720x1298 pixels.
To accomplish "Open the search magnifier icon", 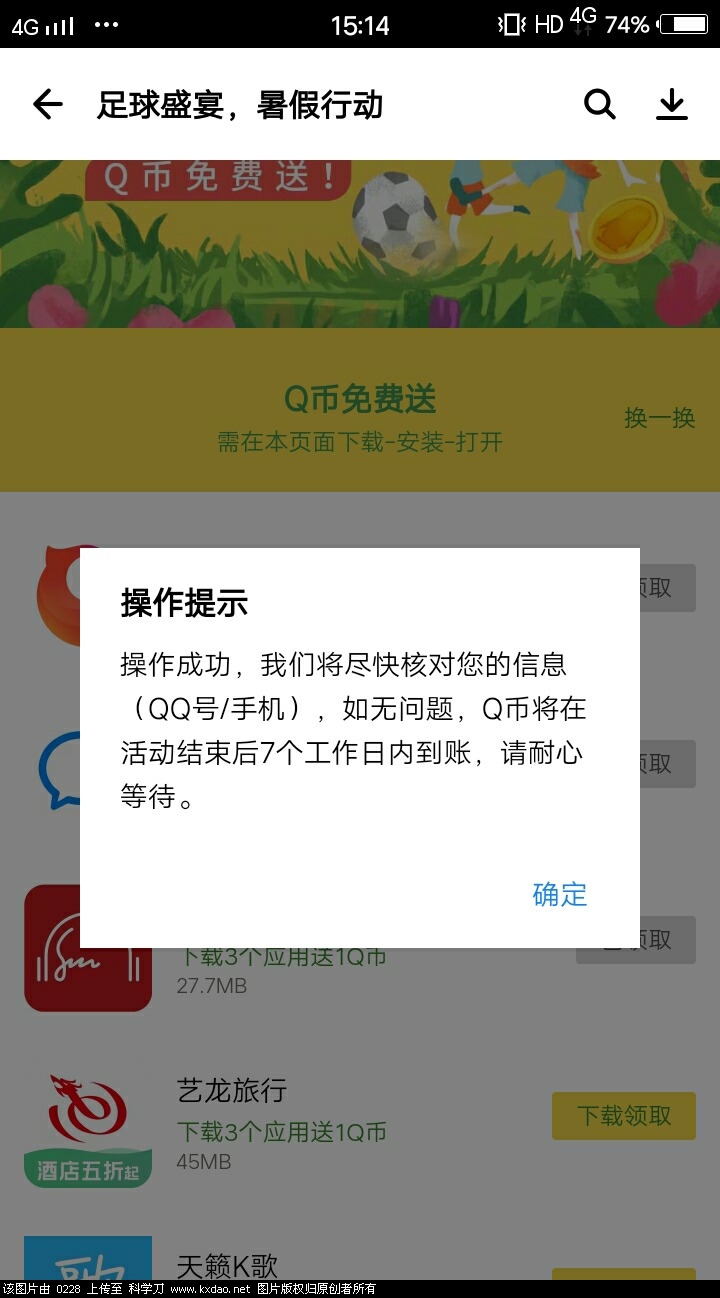I will tap(599, 104).
